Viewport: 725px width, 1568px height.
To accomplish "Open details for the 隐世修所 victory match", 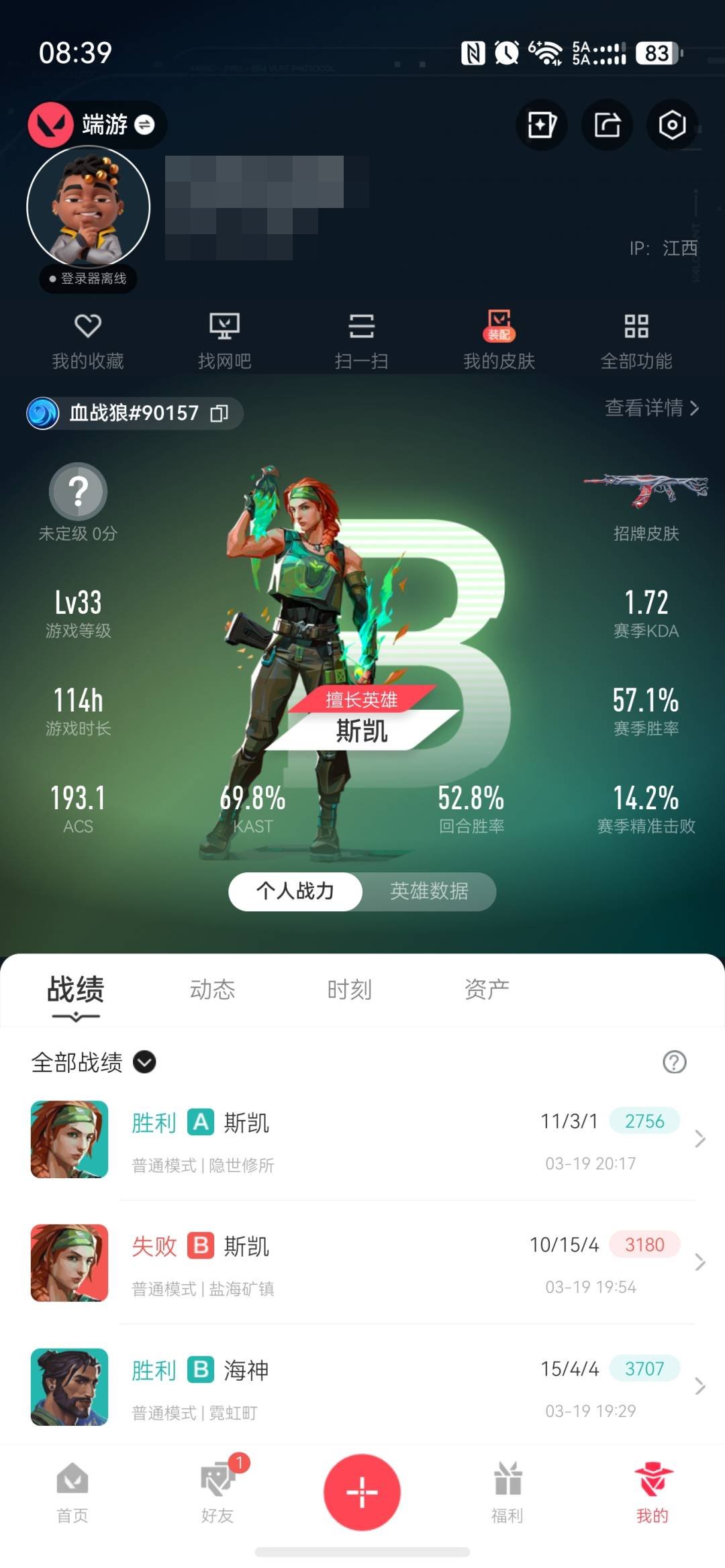I will 362,1141.
